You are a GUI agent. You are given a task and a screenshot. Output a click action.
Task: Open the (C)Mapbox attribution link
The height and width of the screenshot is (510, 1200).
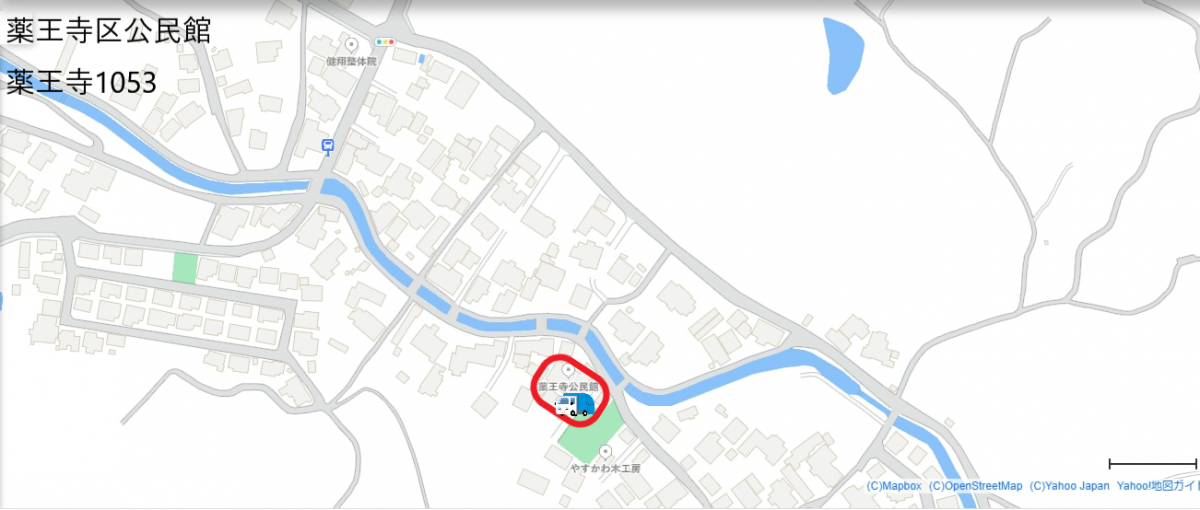click(893, 486)
